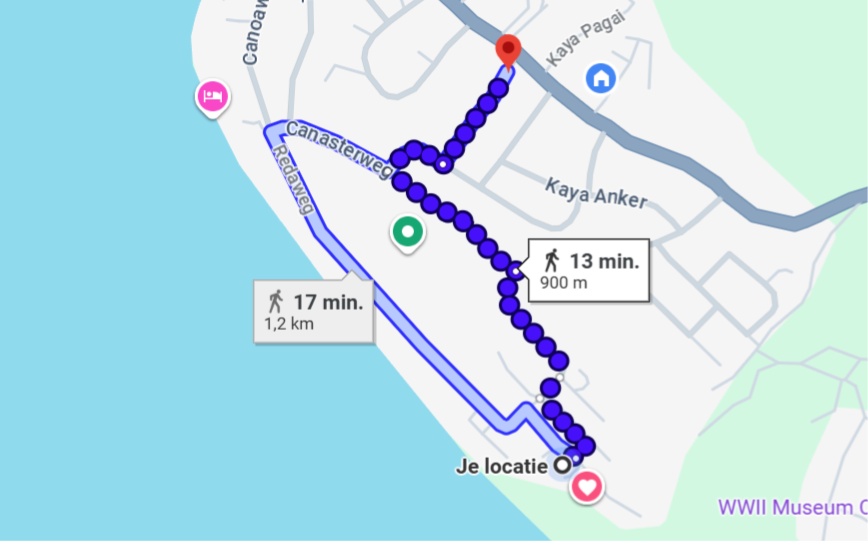Tap the 13 min. 900 m route label
Screen dimensions: 868x541
[590, 271]
